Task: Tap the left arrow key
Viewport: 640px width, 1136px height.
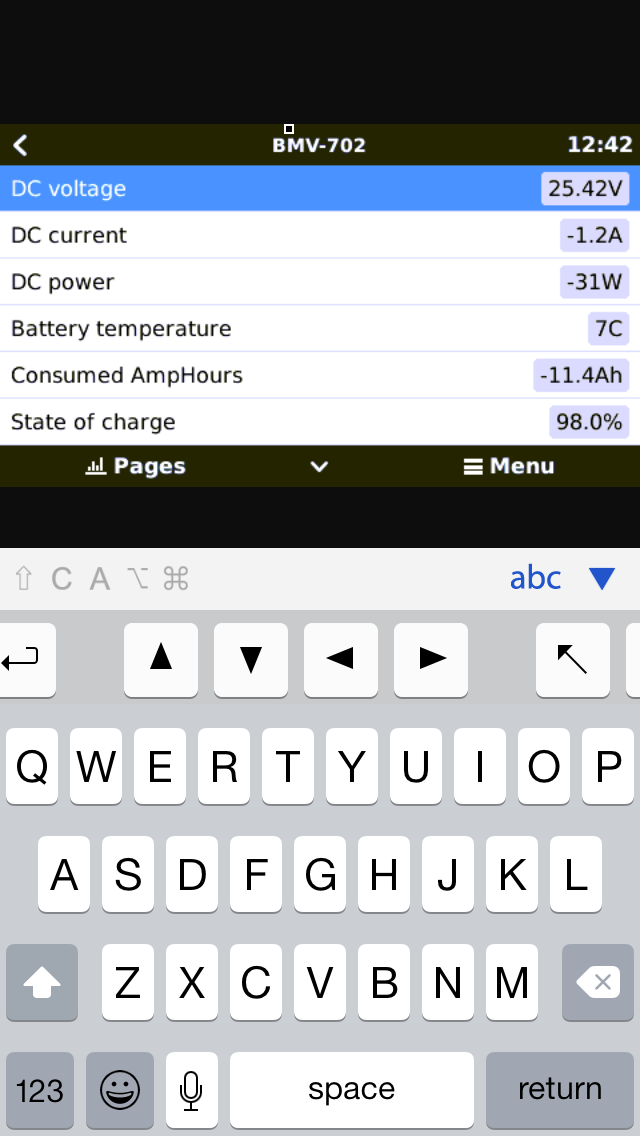Action: pos(340,659)
